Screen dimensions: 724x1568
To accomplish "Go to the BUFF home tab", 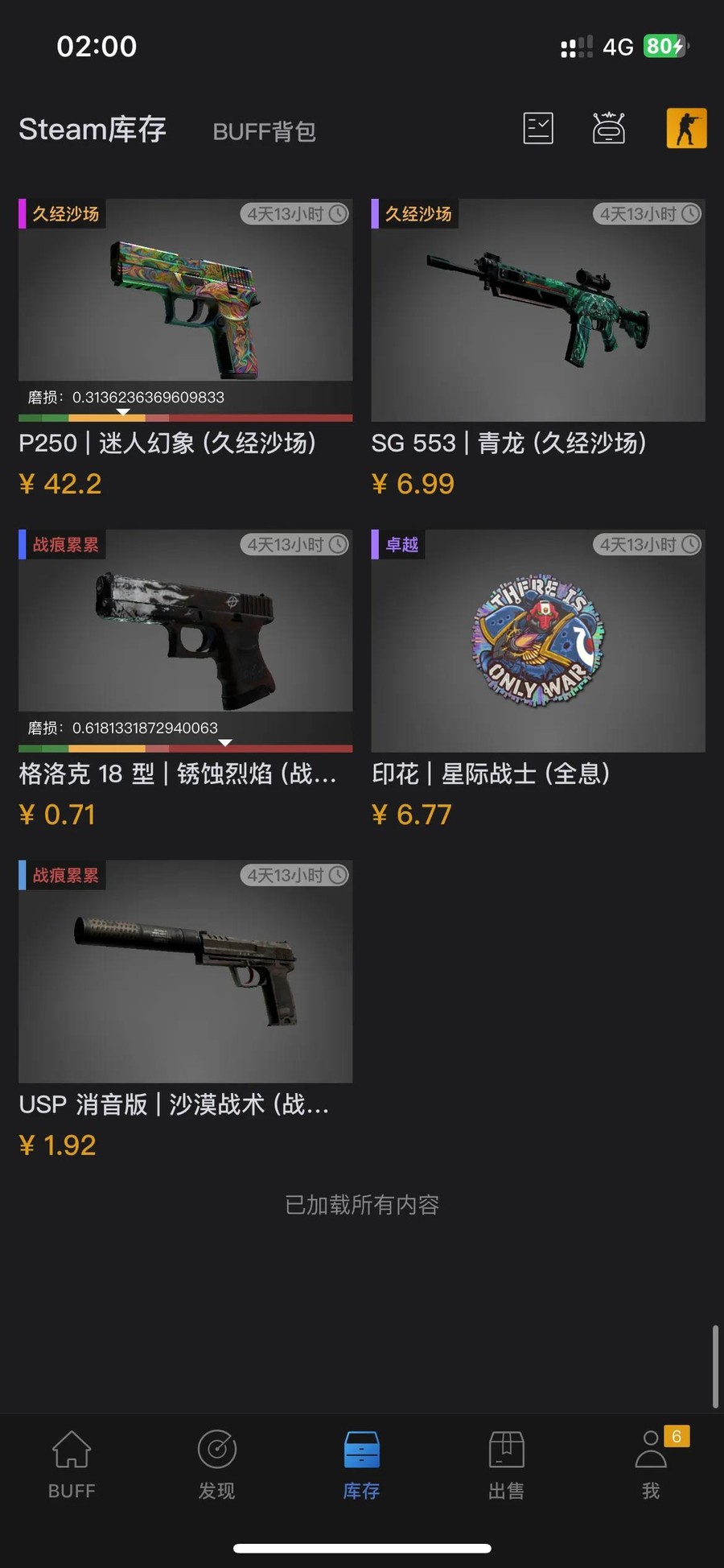I will tap(72, 1465).
